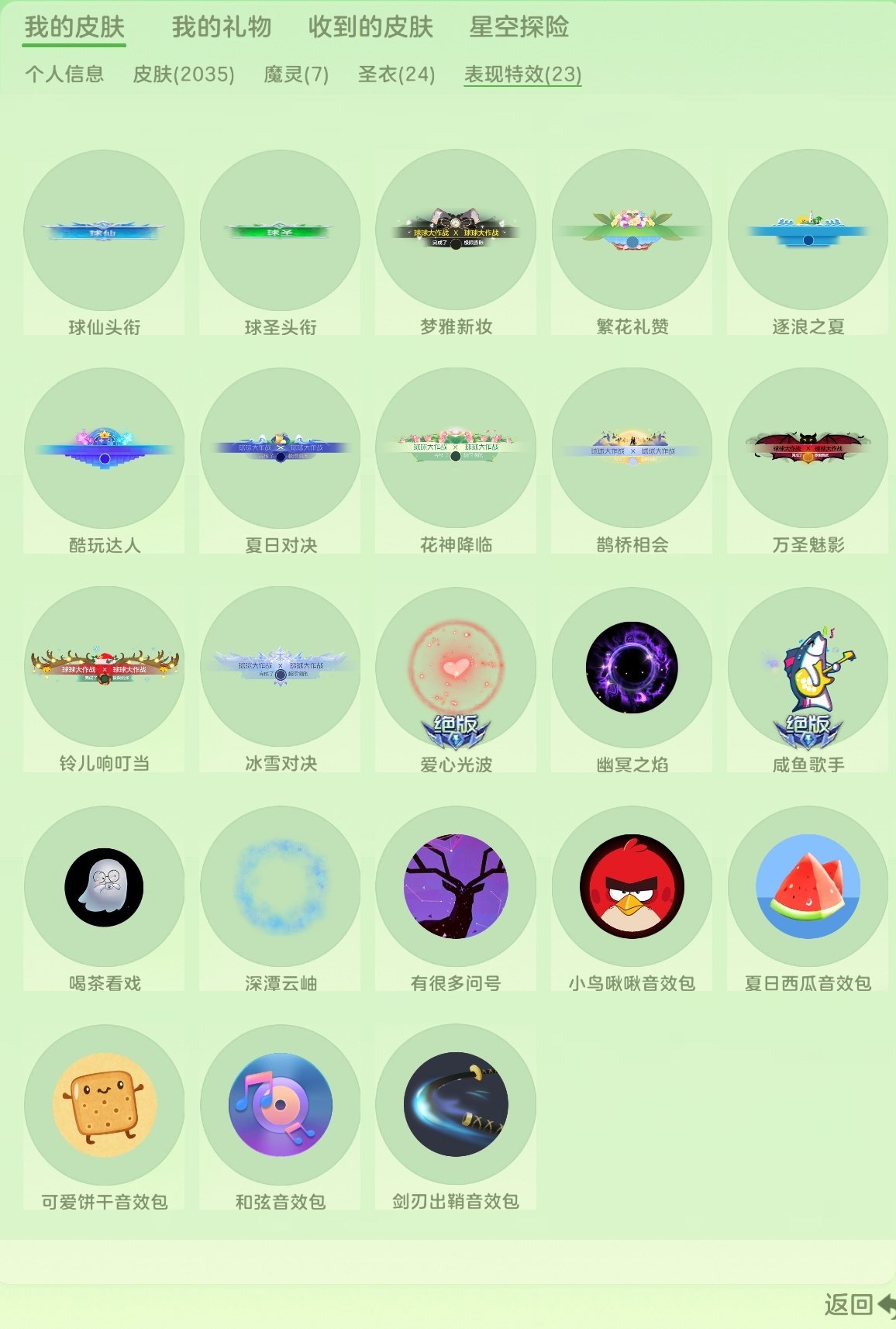Switch to the 我的礼物 tab
The width and height of the screenshot is (896, 1329).
click(220, 28)
